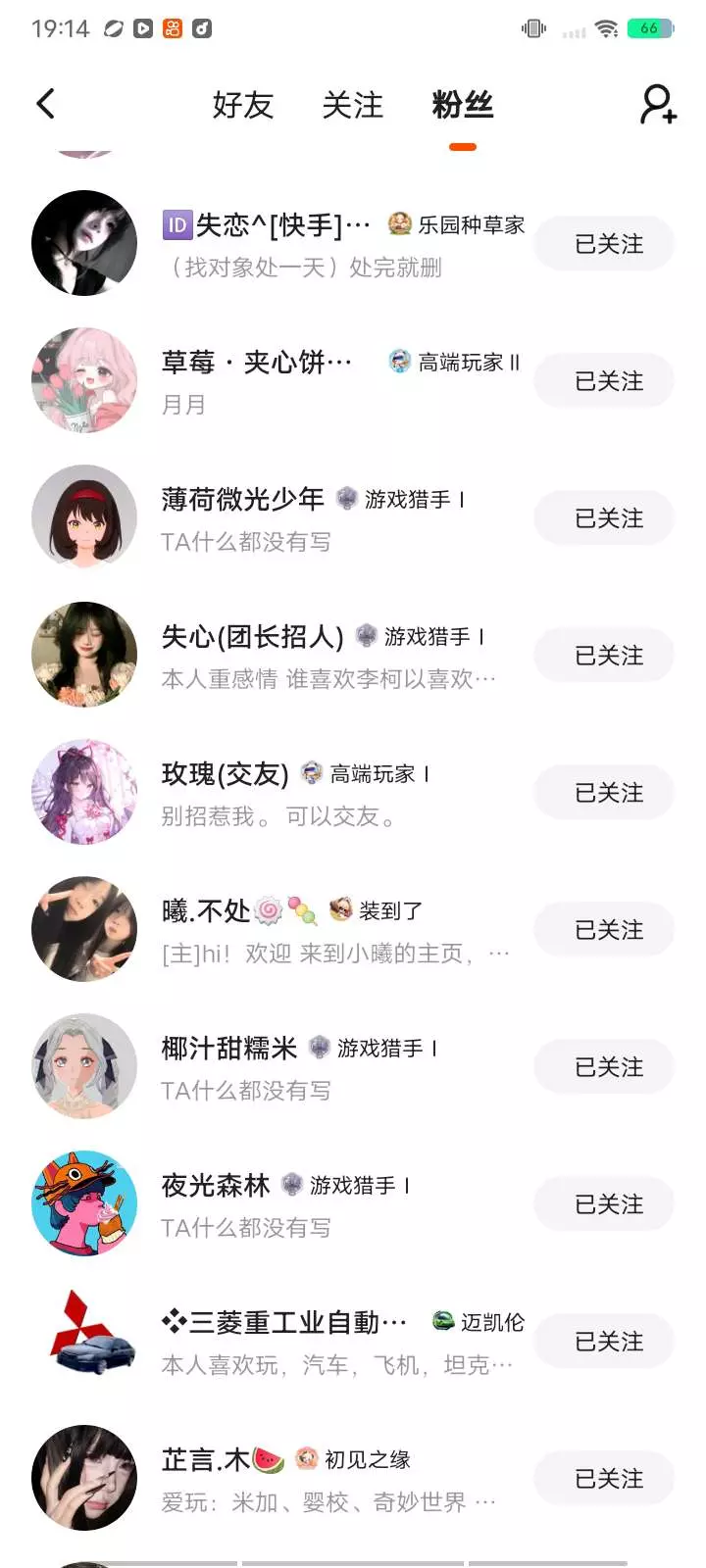Tap 已关注 button for 芷言.木
Viewport: 706px width, 1568px height.
[x=604, y=1479]
